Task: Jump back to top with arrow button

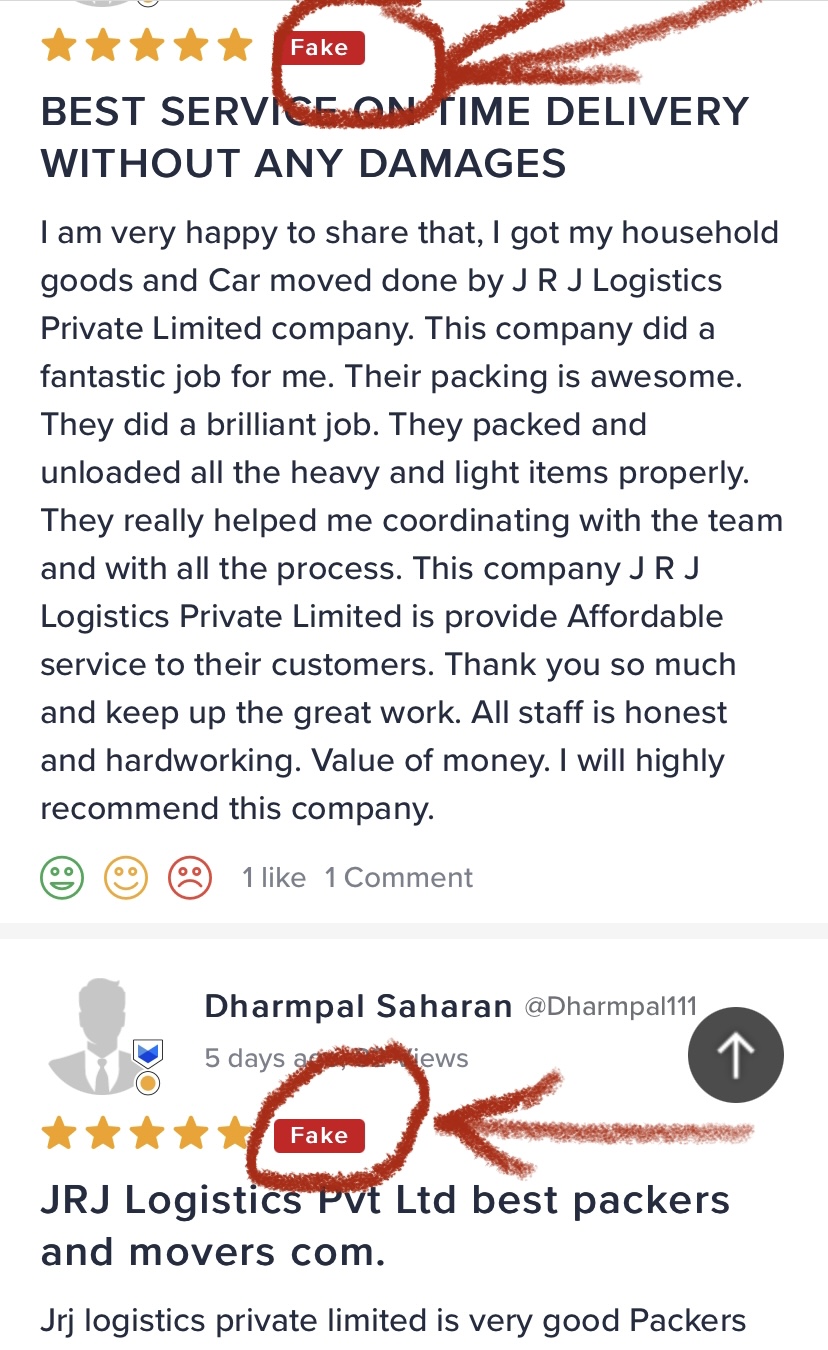Action: [736, 1055]
